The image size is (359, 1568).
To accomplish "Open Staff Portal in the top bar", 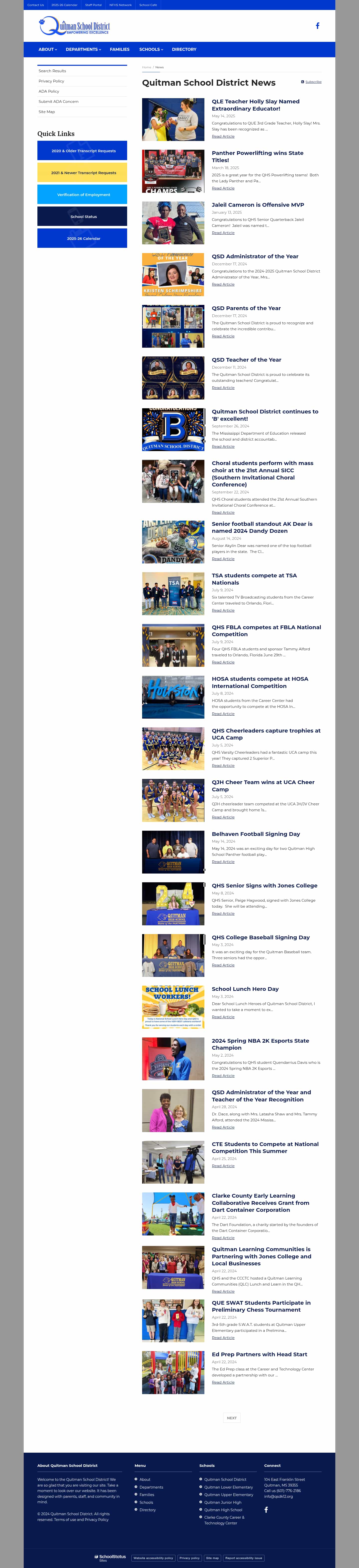I will [x=93, y=5].
